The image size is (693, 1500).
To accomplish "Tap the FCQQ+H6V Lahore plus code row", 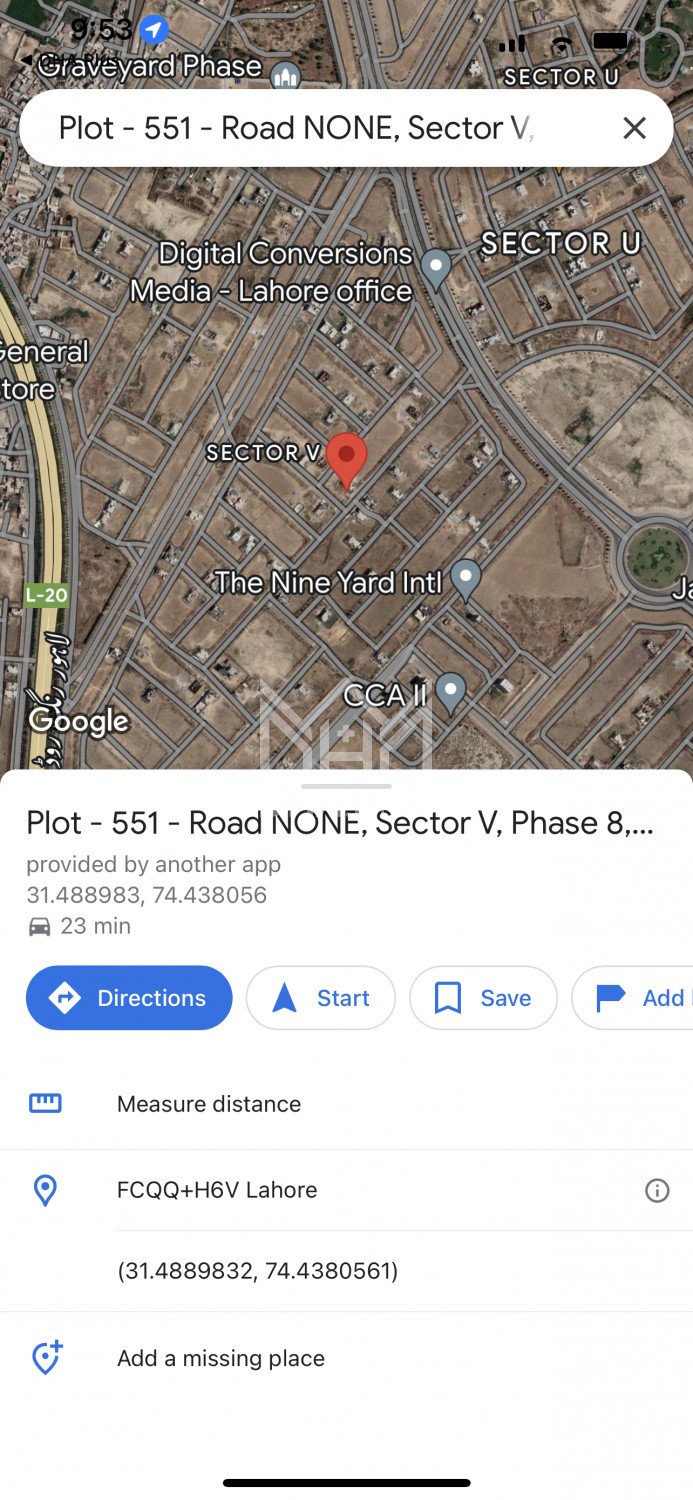I will (x=217, y=1190).
